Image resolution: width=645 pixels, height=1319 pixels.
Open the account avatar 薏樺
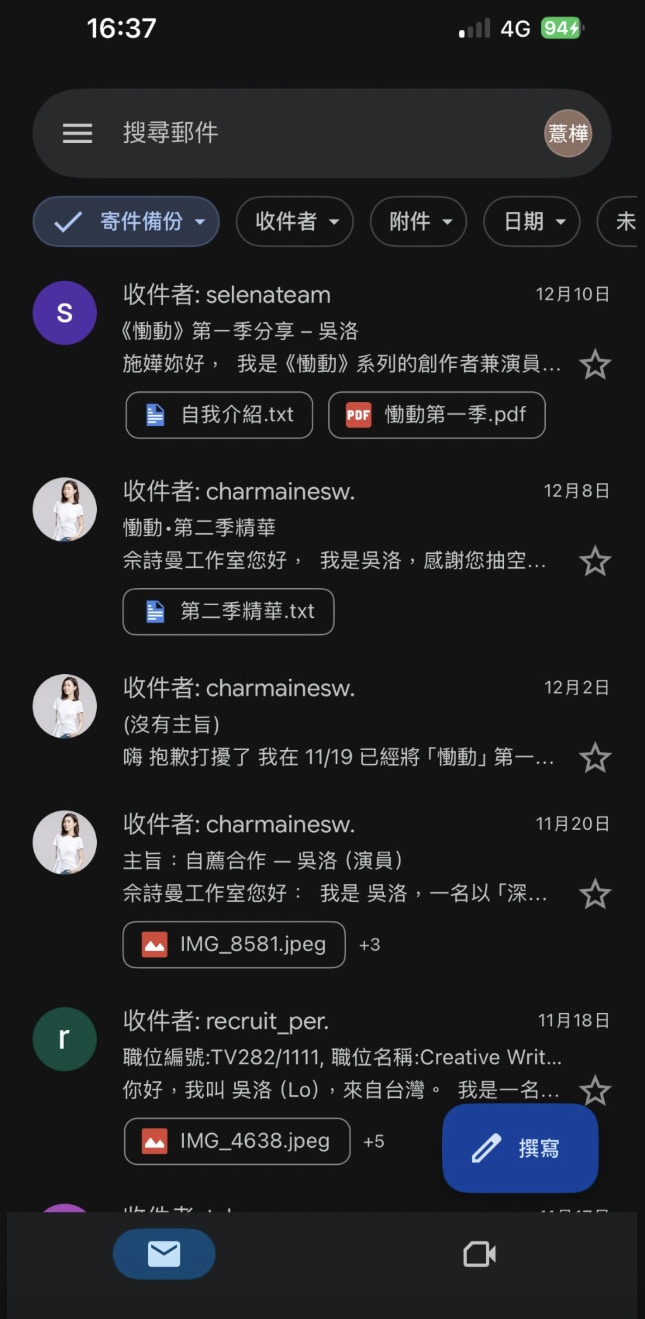(x=567, y=133)
